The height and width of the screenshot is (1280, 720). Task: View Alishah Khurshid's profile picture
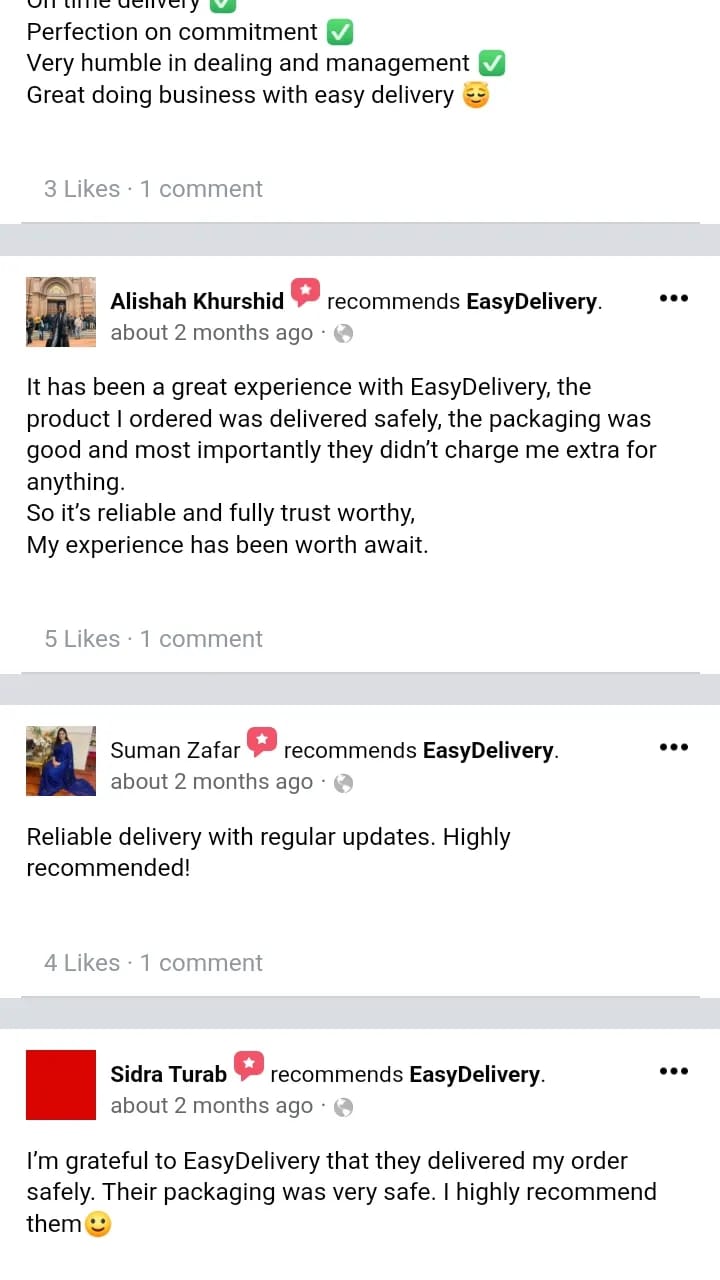click(x=61, y=312)
